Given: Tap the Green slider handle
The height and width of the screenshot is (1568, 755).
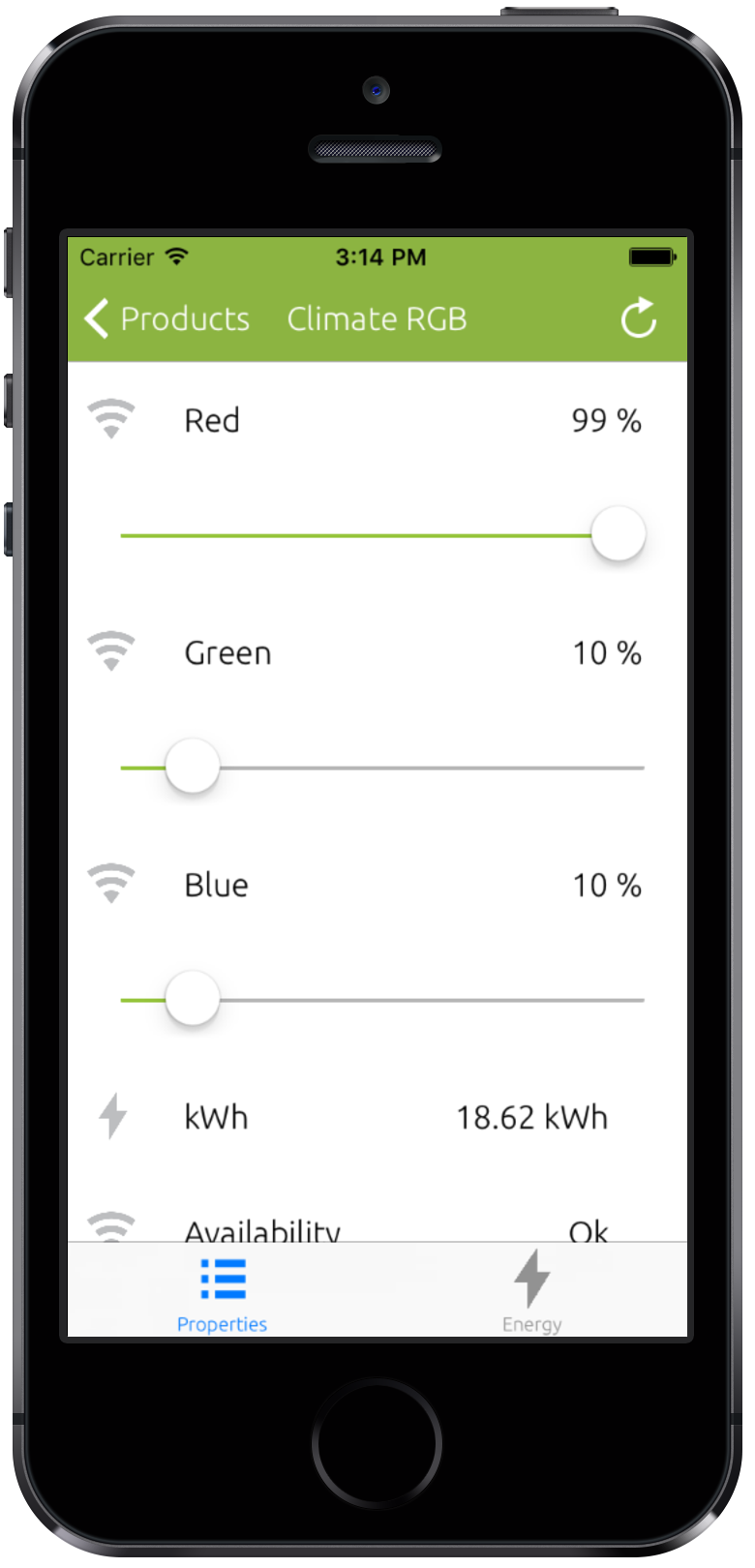Looking at the screenshot, I should click(x=193, y=766).
